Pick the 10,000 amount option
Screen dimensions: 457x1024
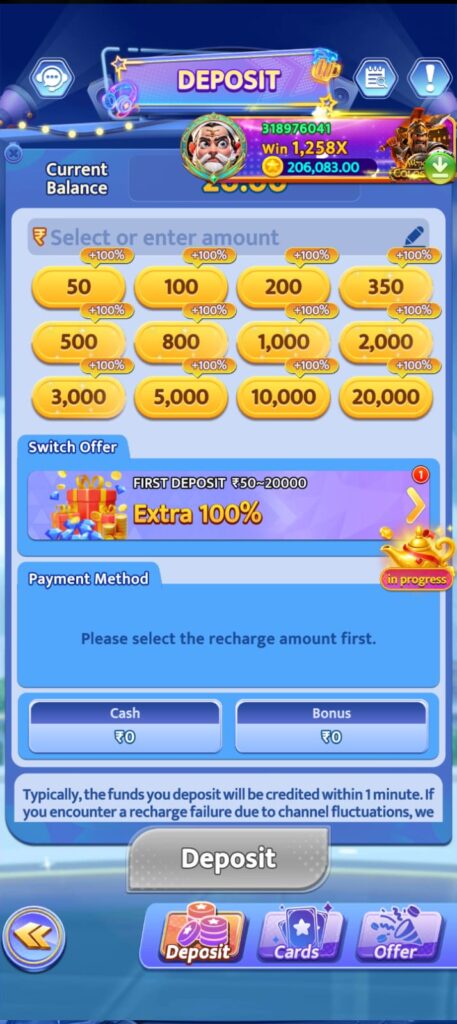[283, 397]
